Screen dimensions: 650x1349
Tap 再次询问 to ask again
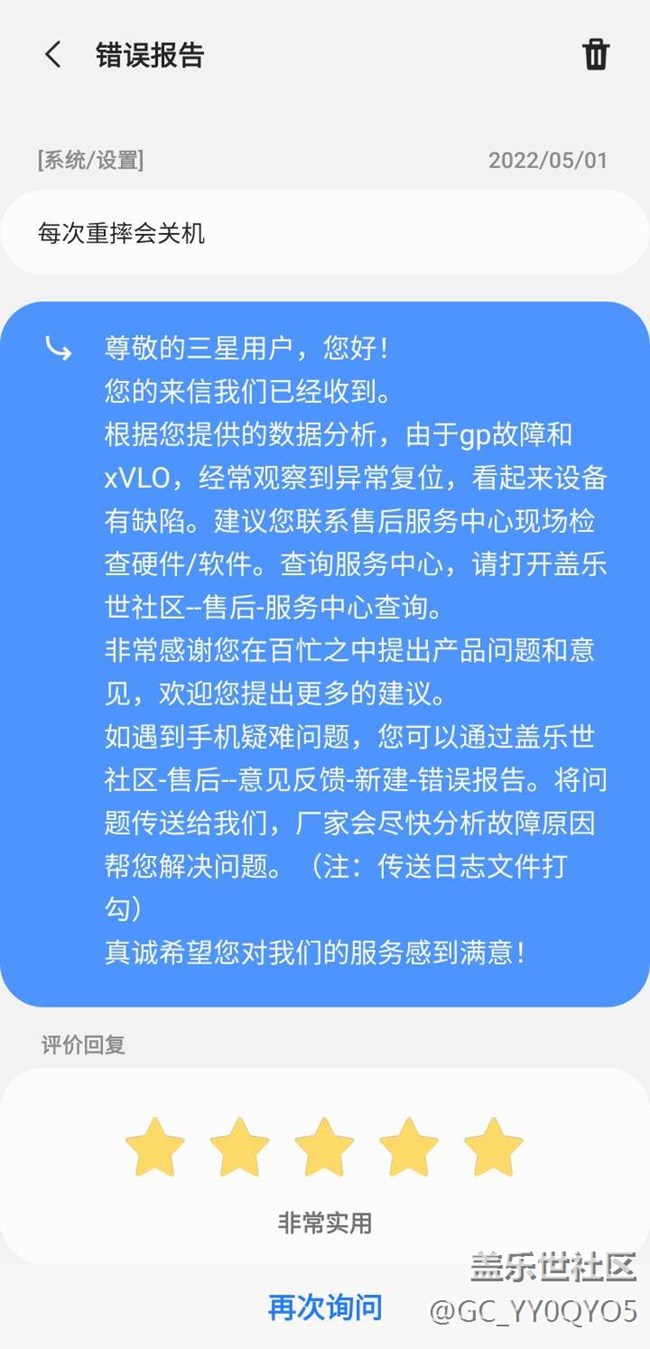coord(325,1306)
